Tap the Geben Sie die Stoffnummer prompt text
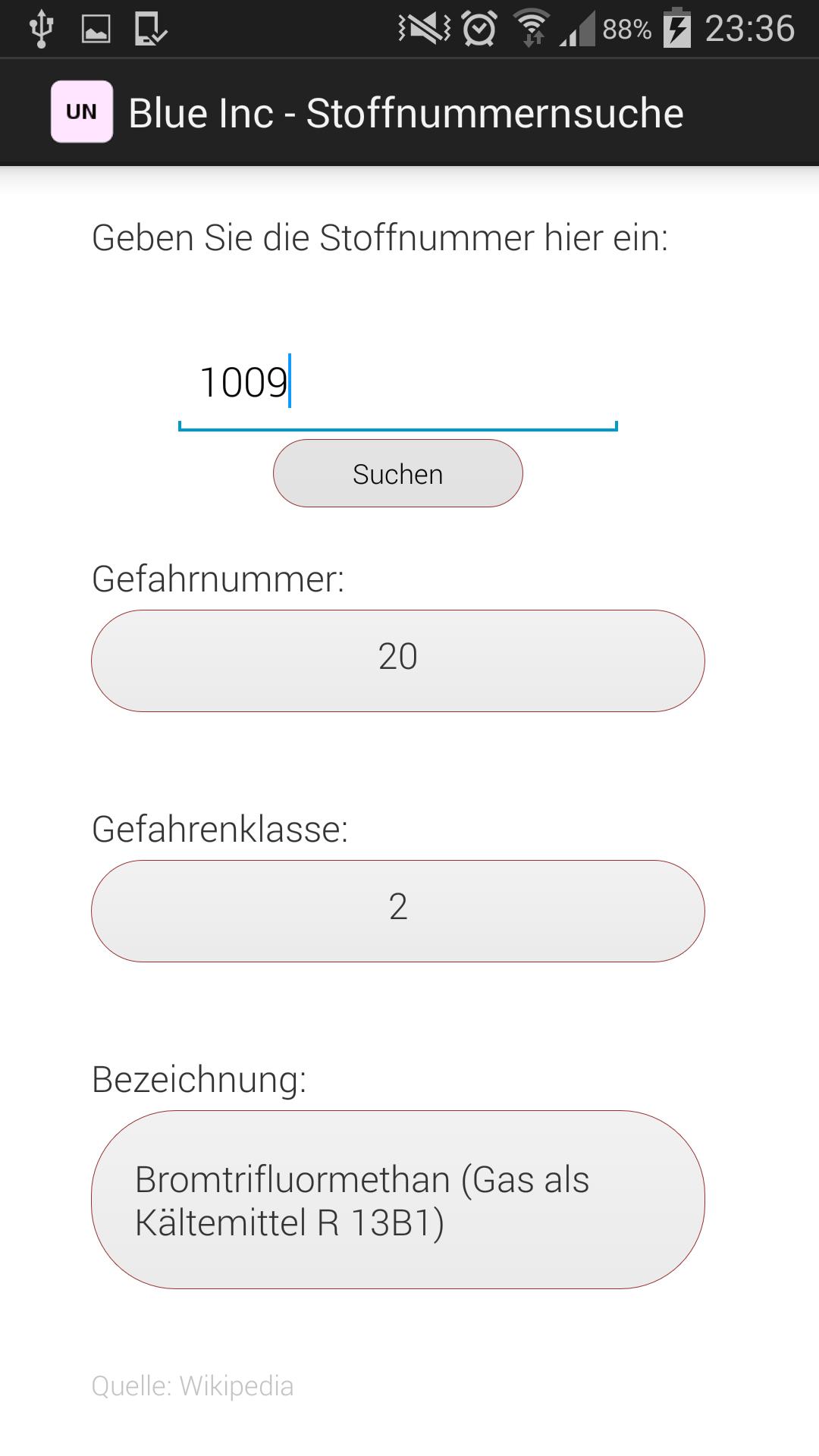 pyautogui.click(x=379, y=237)
